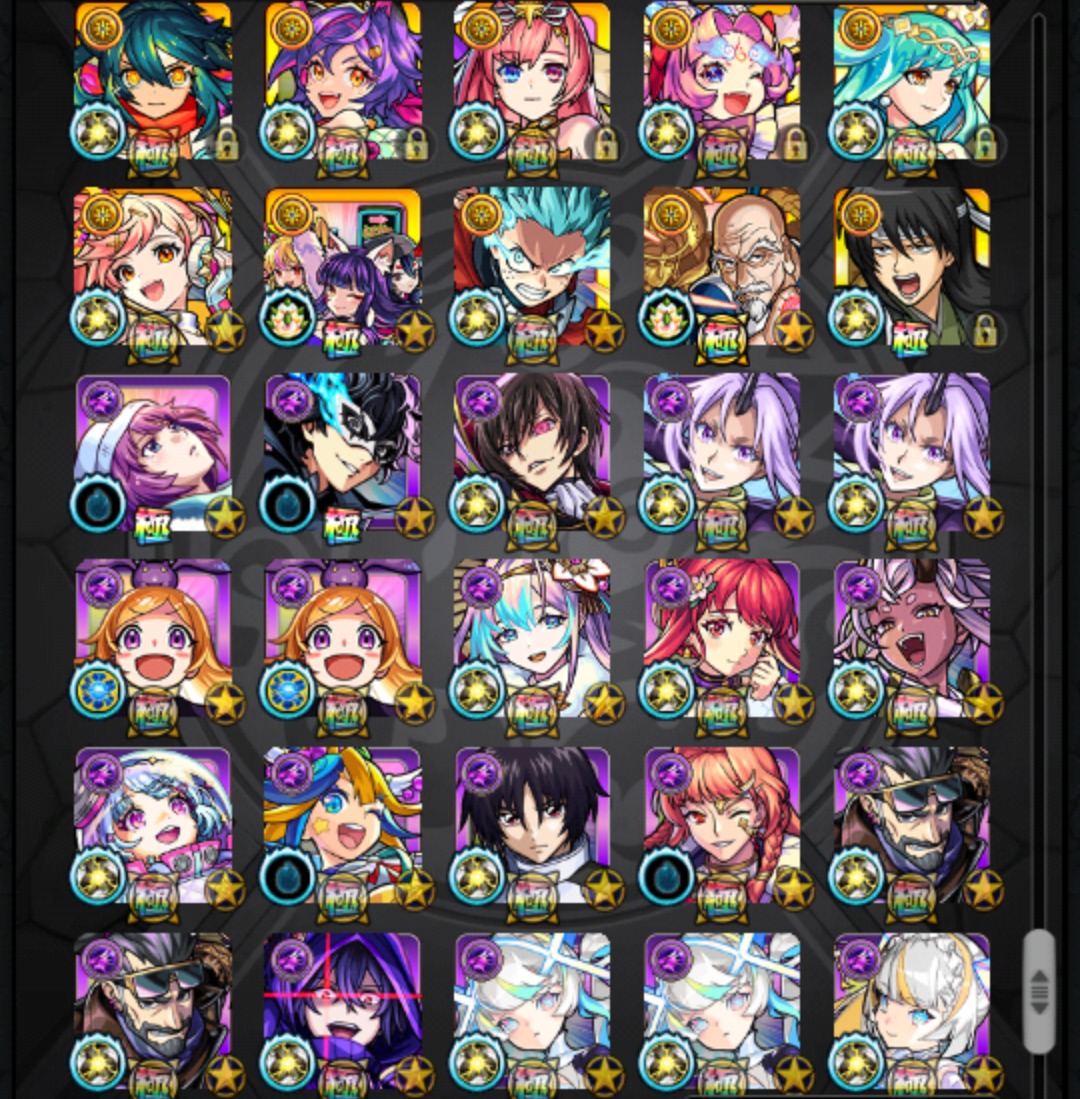Open the dark-haired character with glowing red eye
This screenshot has height=1099, width=1080.
coord(532,453)
